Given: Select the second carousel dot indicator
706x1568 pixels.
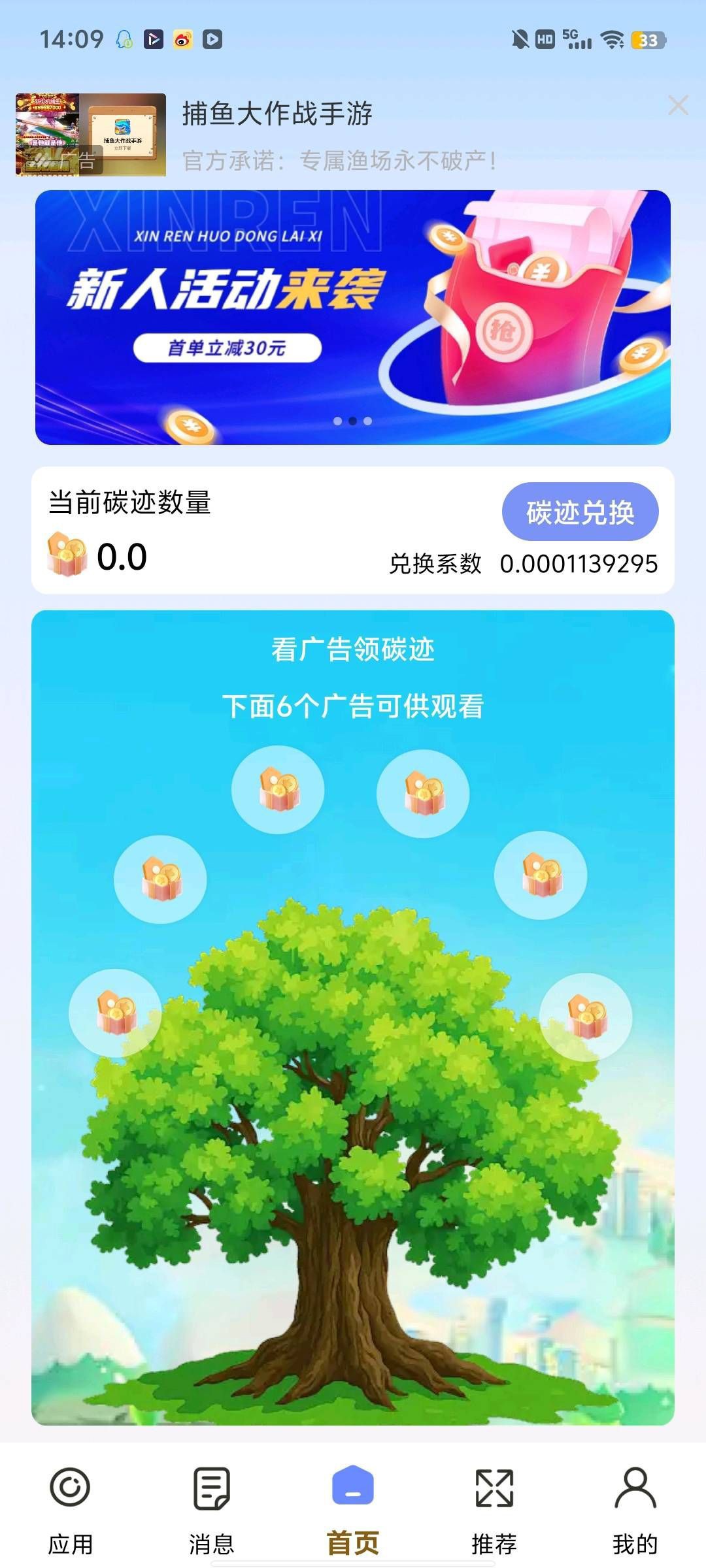Looking at the screenshot, I should pyautogui.click(x=353, y=422).
